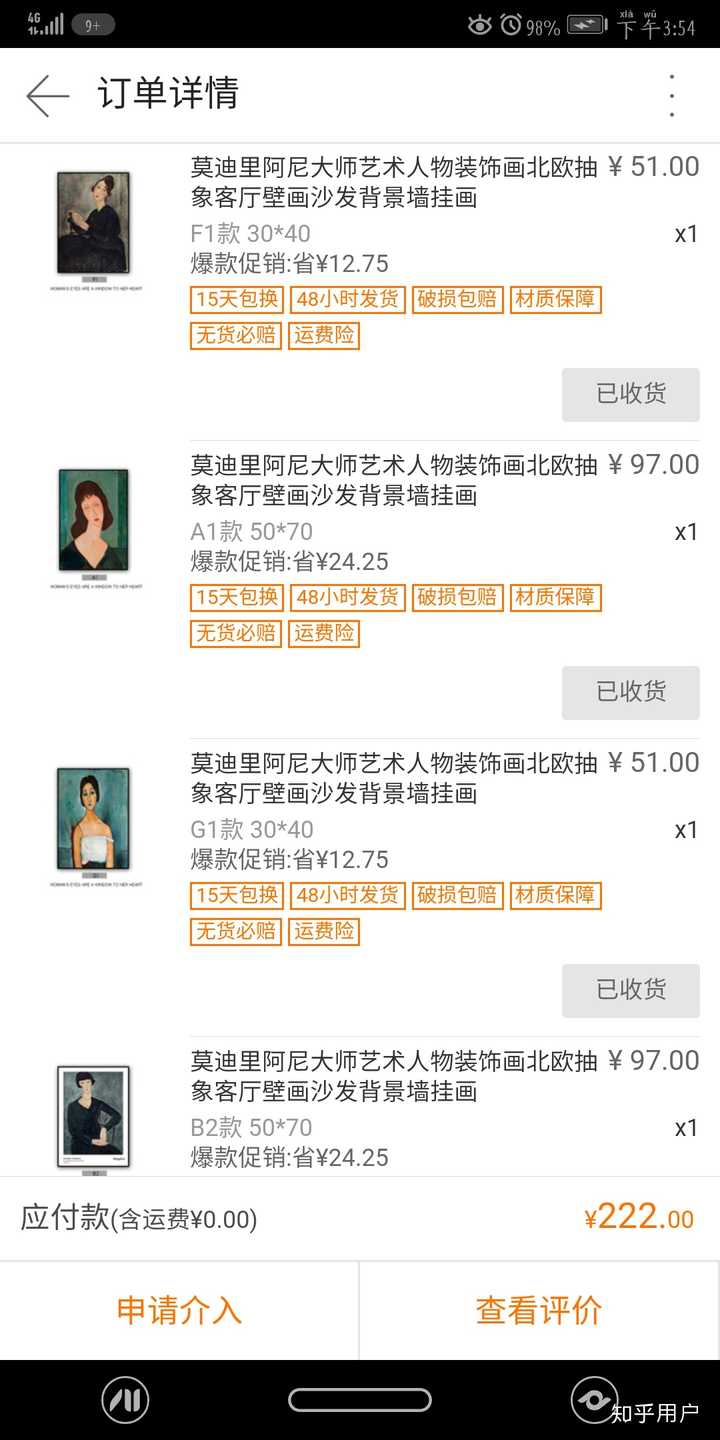The height and width of the screenshot is (1440, 720).
Task: Tap 已收货 button for A1款 50*70
Action: (x=630, y=692)
